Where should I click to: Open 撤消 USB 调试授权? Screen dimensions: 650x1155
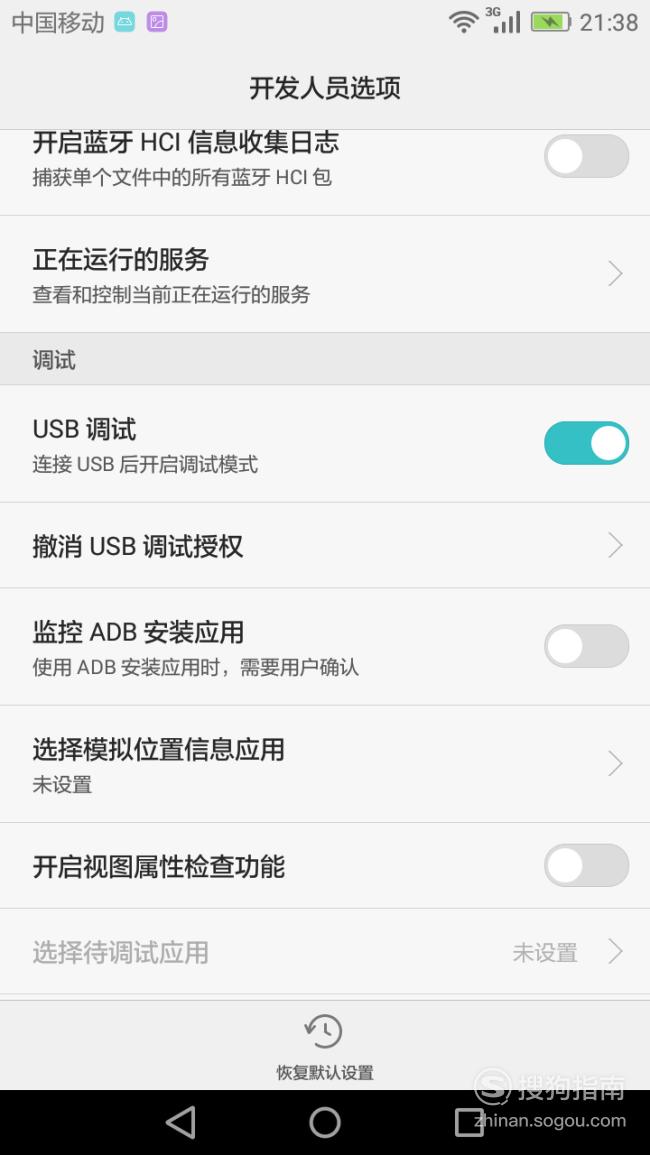coord(325,546)
